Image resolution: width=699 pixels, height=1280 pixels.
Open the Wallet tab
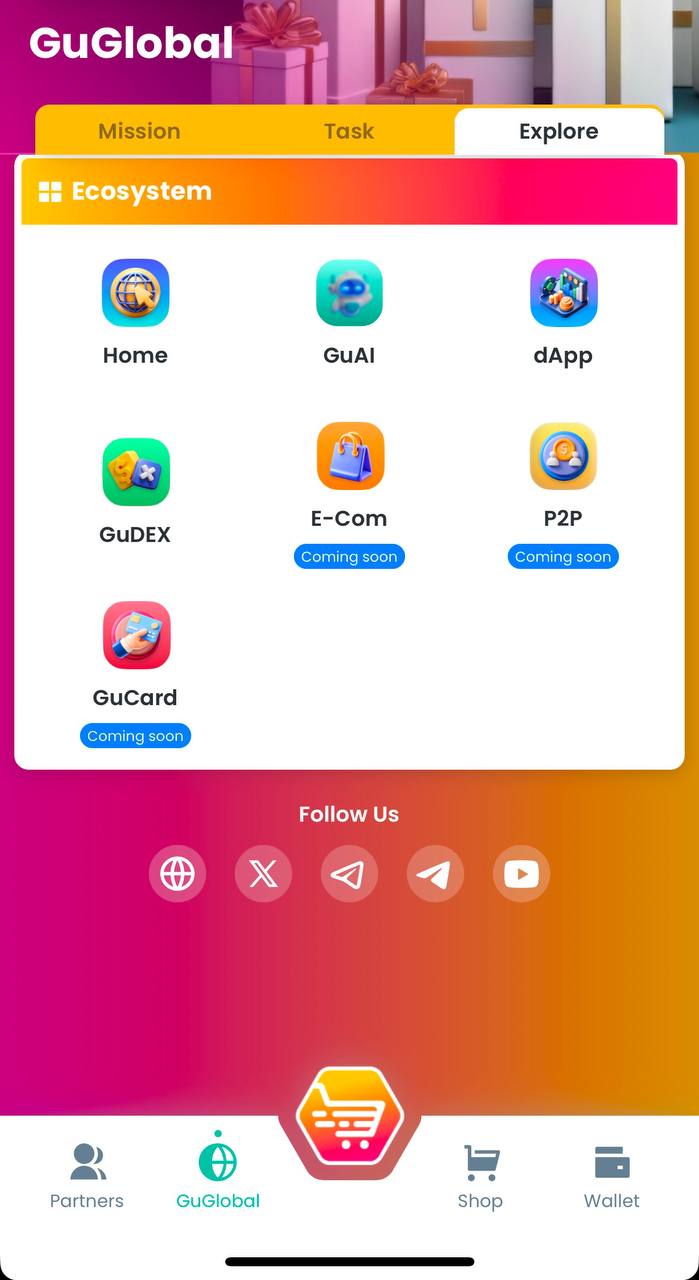click(x=611, y=1177)
